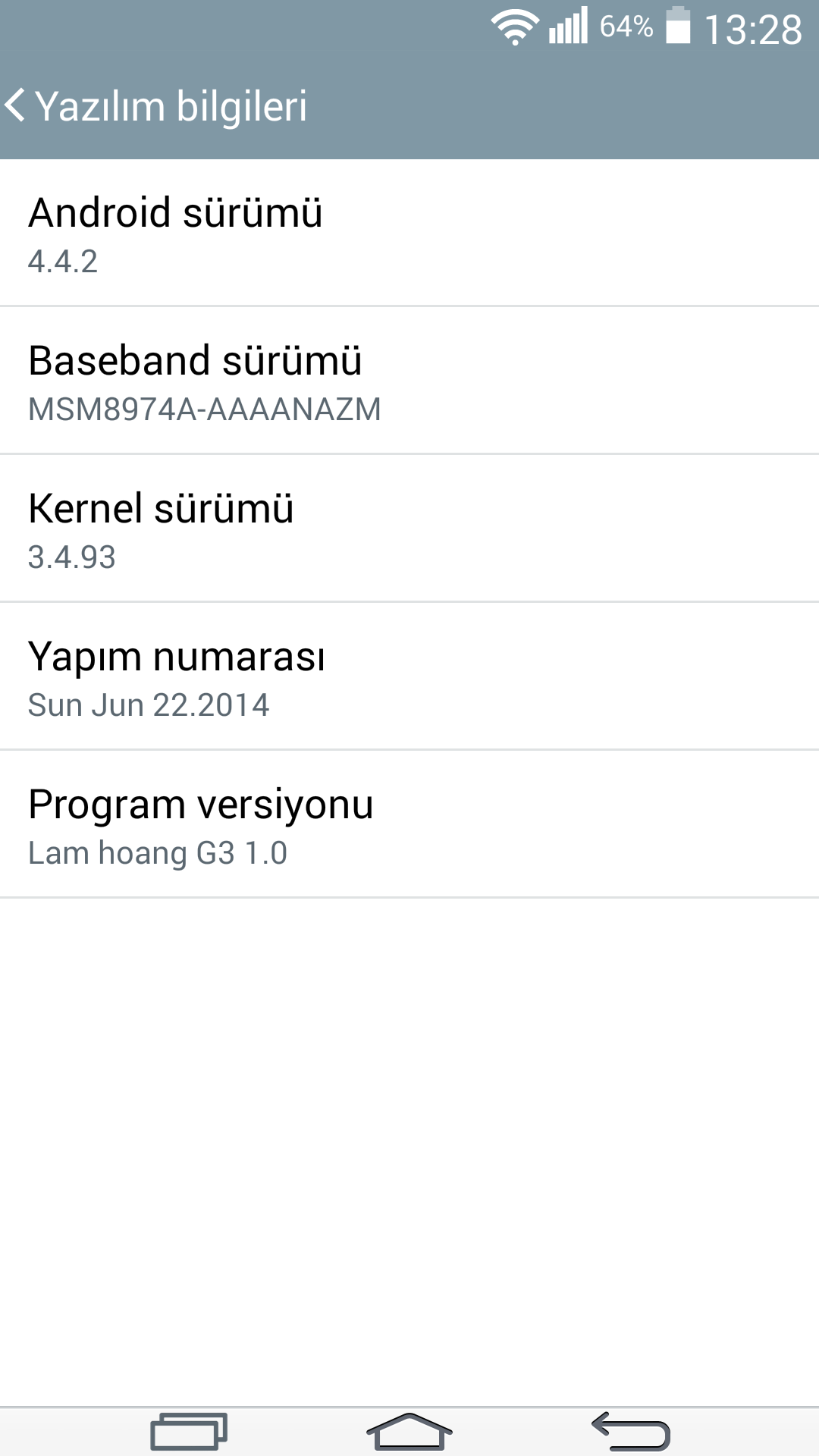Select the Baseband sürümü entry
819x1456 pixels.
(x=409, y=381)
